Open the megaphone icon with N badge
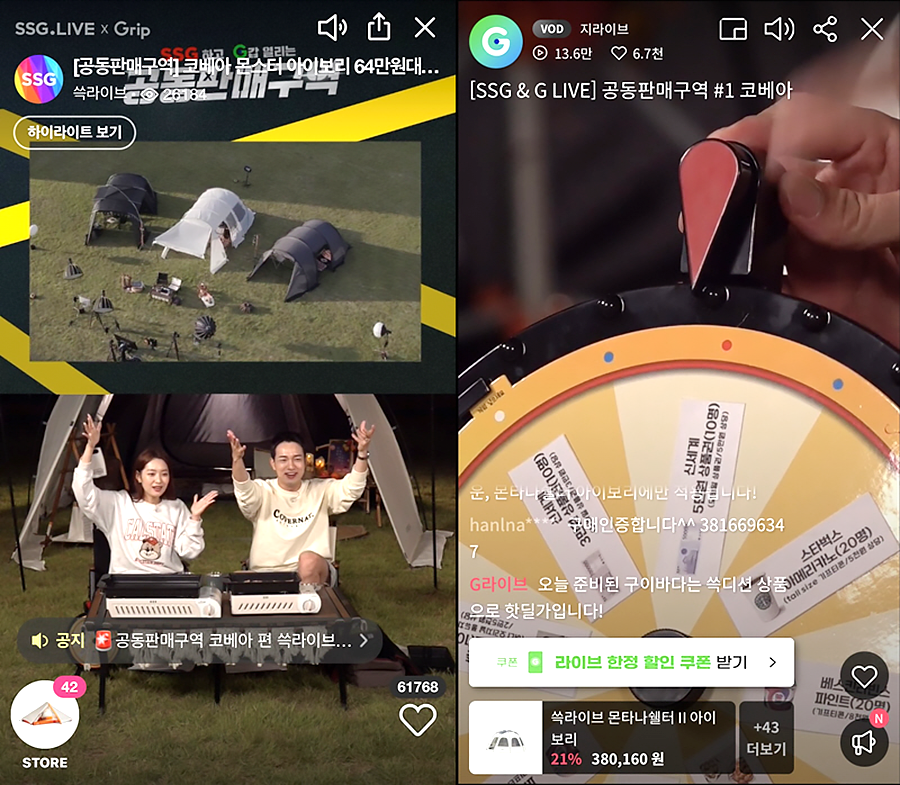 [864, 741]
